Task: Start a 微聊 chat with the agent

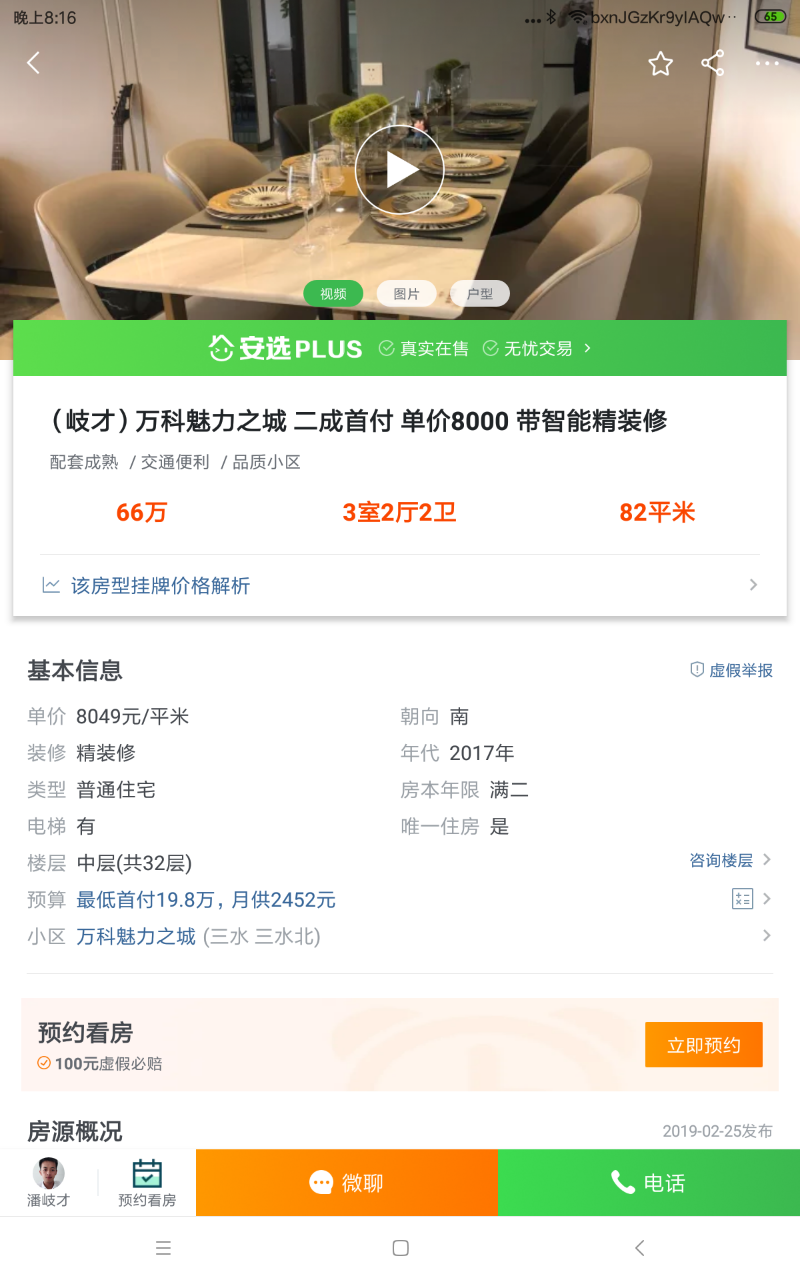Action: pyautogui.click(x=346, y=1183)
